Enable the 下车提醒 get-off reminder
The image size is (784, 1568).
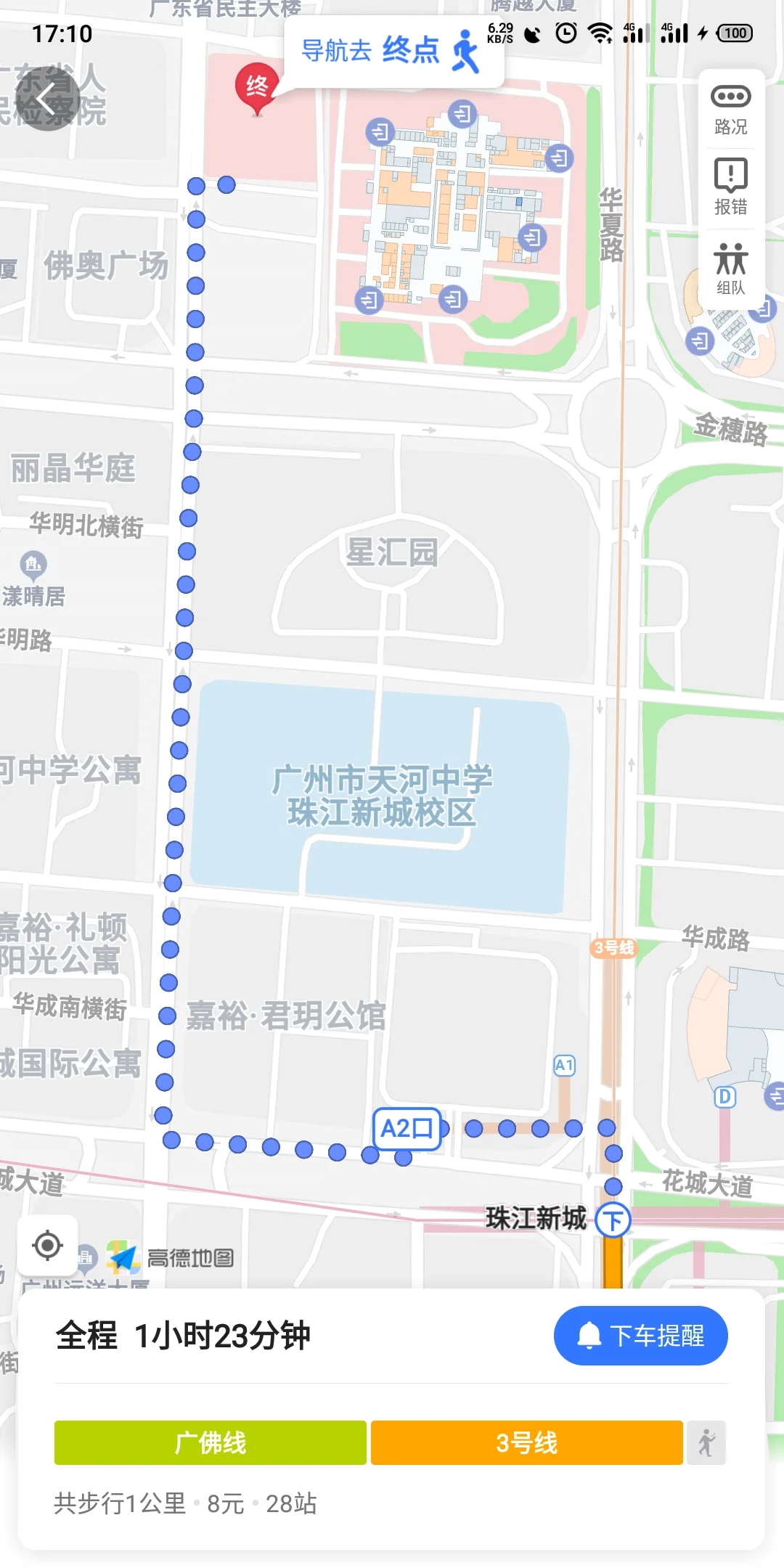point(640,1336)
